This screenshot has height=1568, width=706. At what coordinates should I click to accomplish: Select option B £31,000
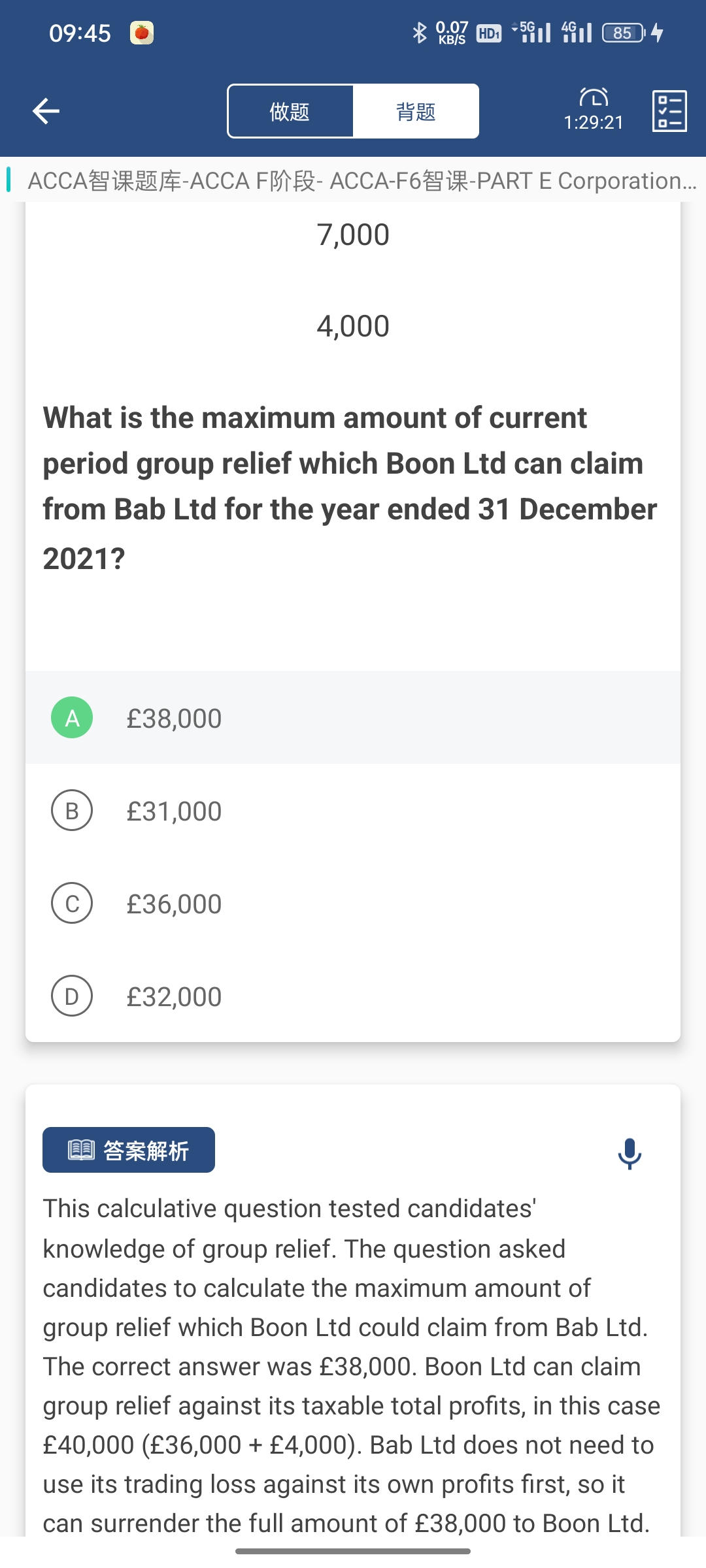tap(353, 810)
